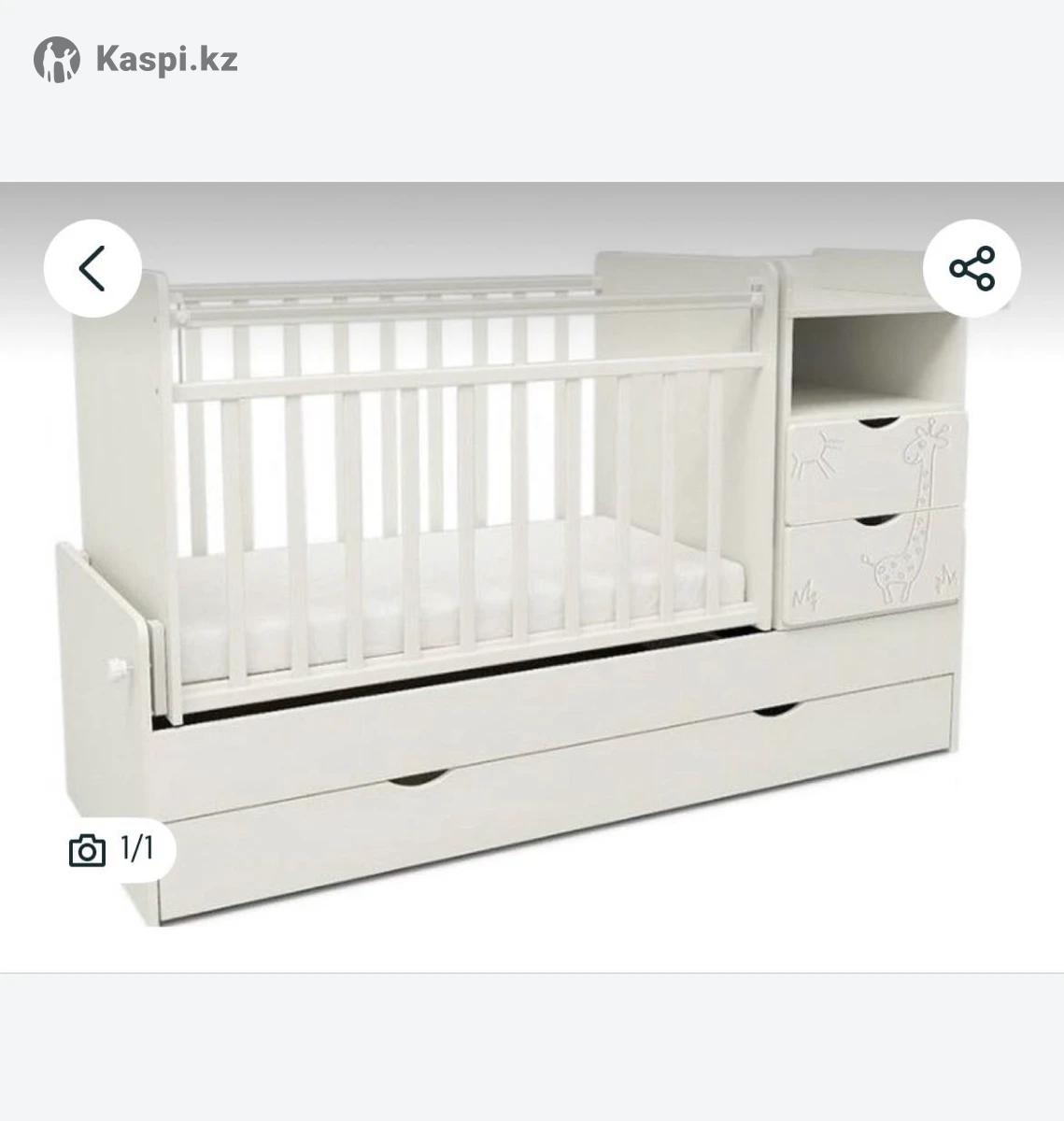Share this crib listing
Image resolution: width=1064 pixels, height=1121 pixels.
coord(972,269)
